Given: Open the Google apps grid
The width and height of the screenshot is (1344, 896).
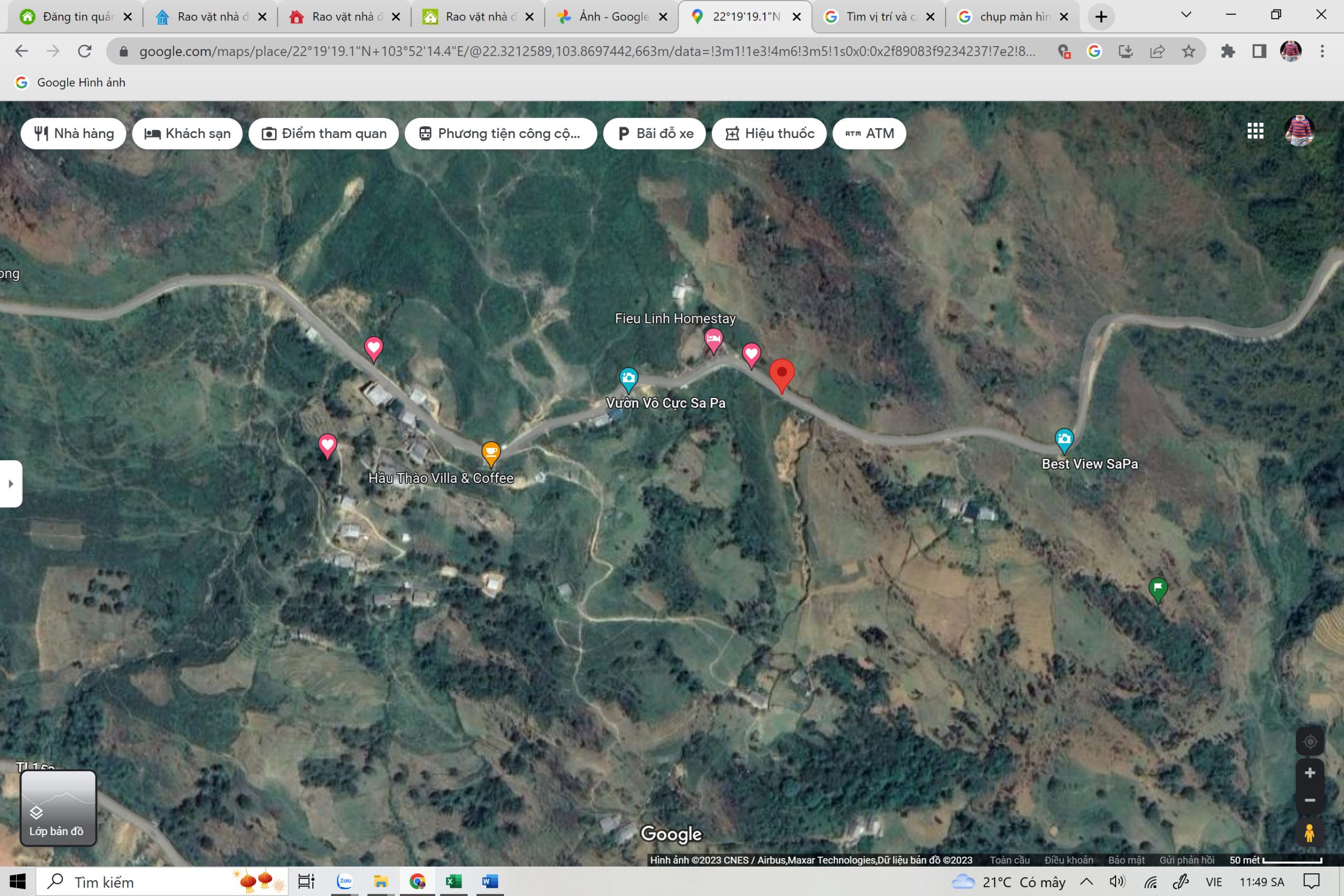Looking at the screenshot, I should click(x=1255, y=131).
